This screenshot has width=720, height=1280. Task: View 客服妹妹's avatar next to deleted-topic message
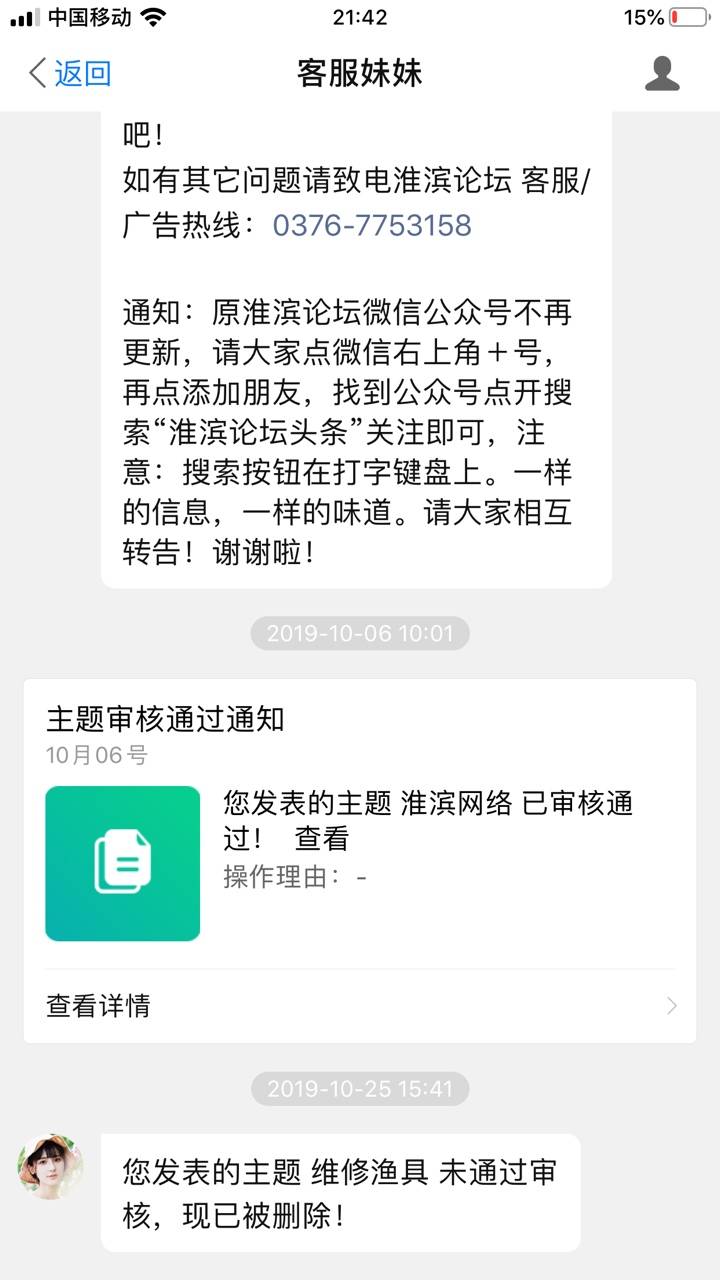pyautogui.click(x=50, y=1166)
